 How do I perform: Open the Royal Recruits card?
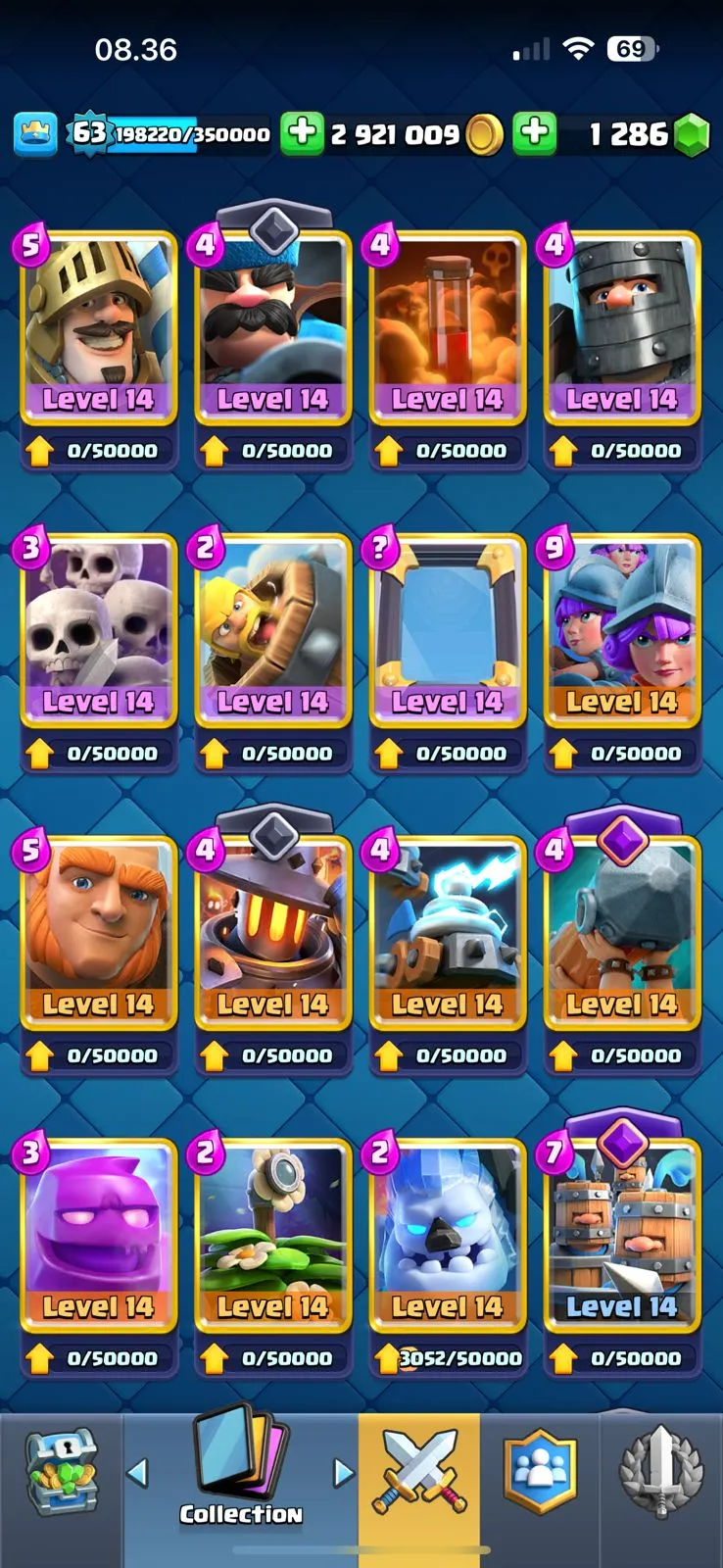tap(621, 1235)
